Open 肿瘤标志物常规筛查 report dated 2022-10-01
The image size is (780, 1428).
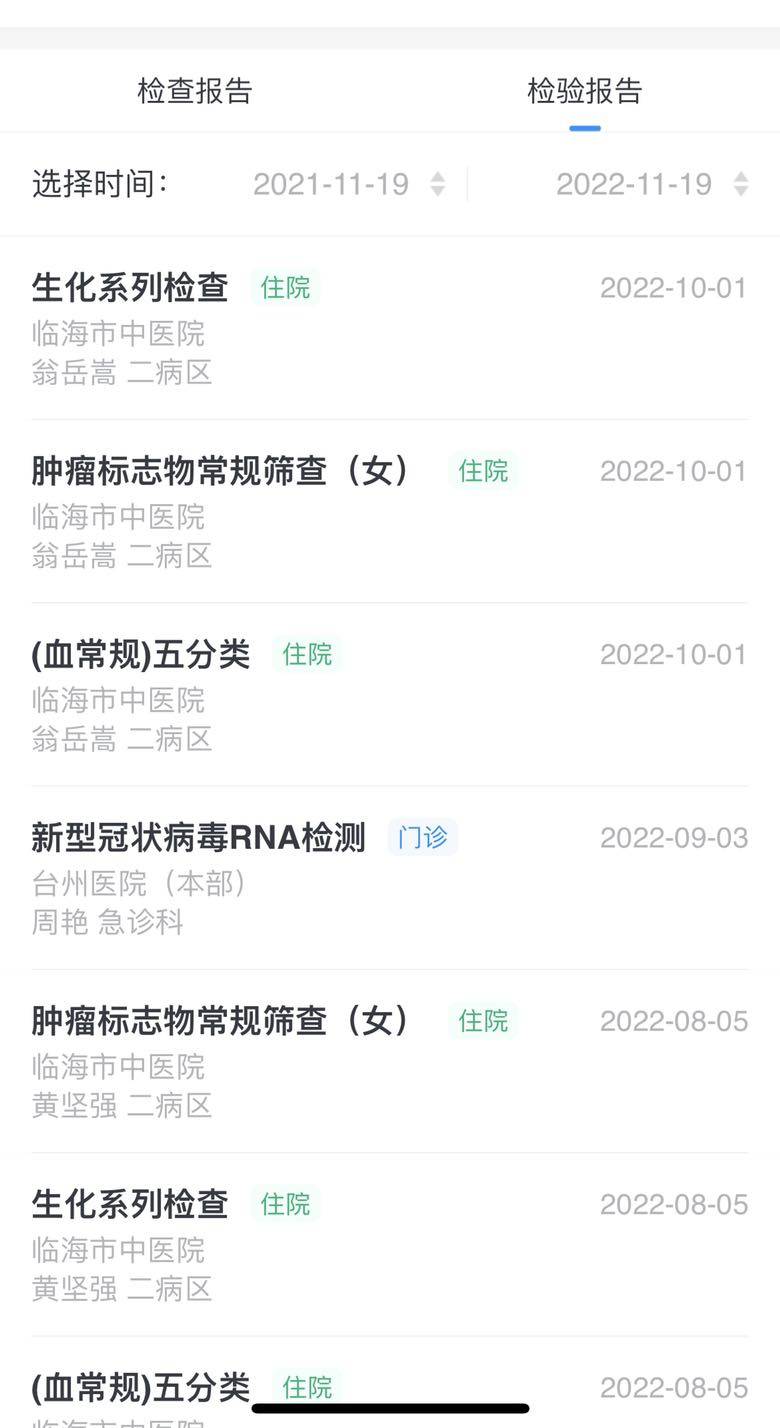point(389,511)
